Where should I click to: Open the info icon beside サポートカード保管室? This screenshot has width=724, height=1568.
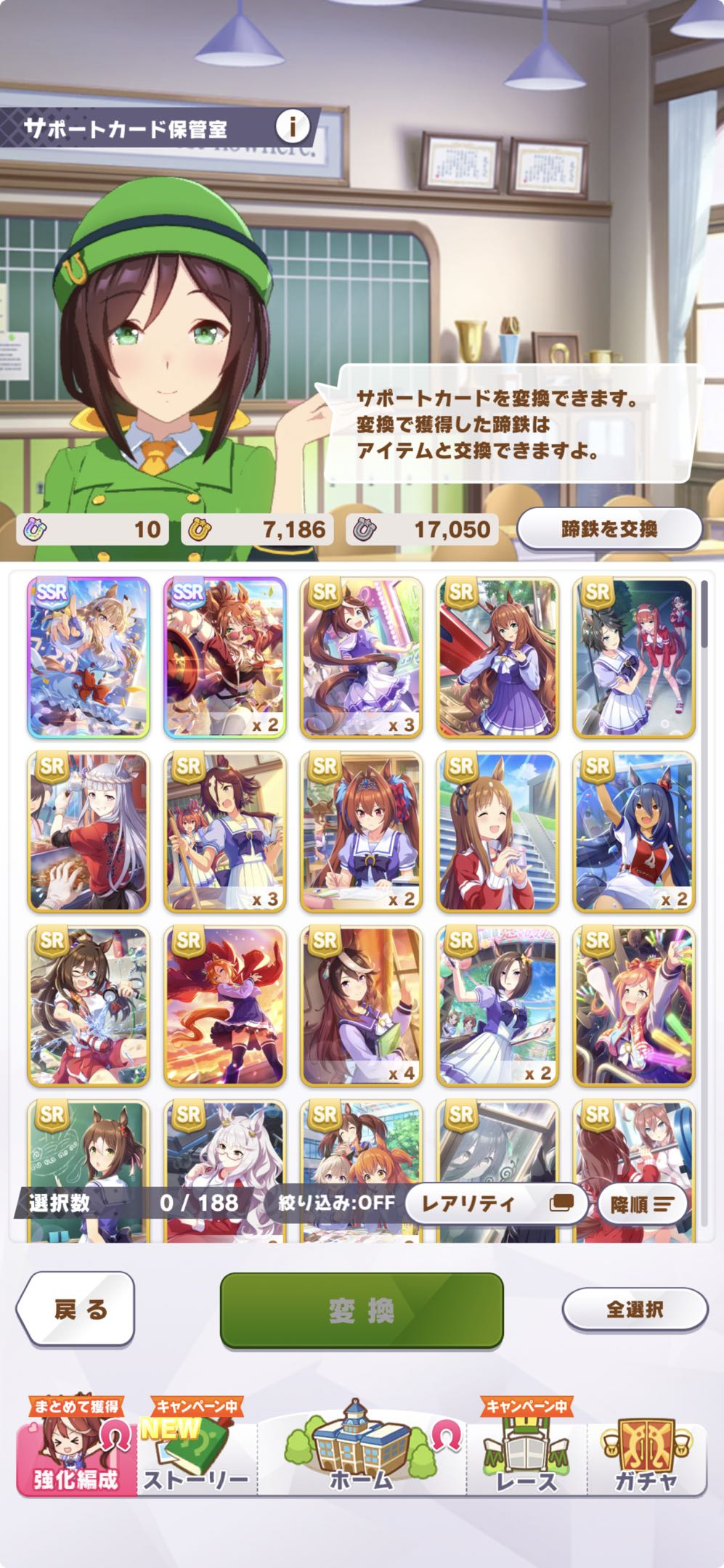(292, 128)
